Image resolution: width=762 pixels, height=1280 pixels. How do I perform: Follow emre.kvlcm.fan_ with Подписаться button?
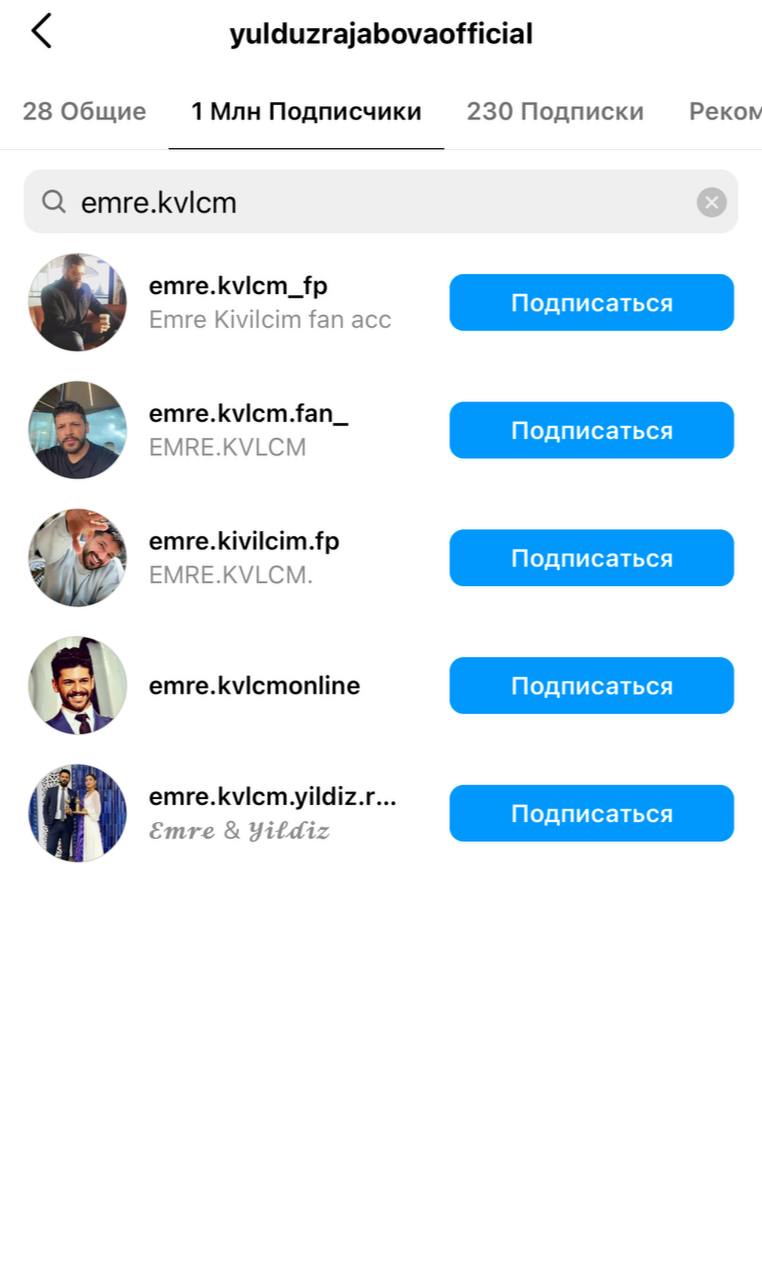(x=591, y=431)
